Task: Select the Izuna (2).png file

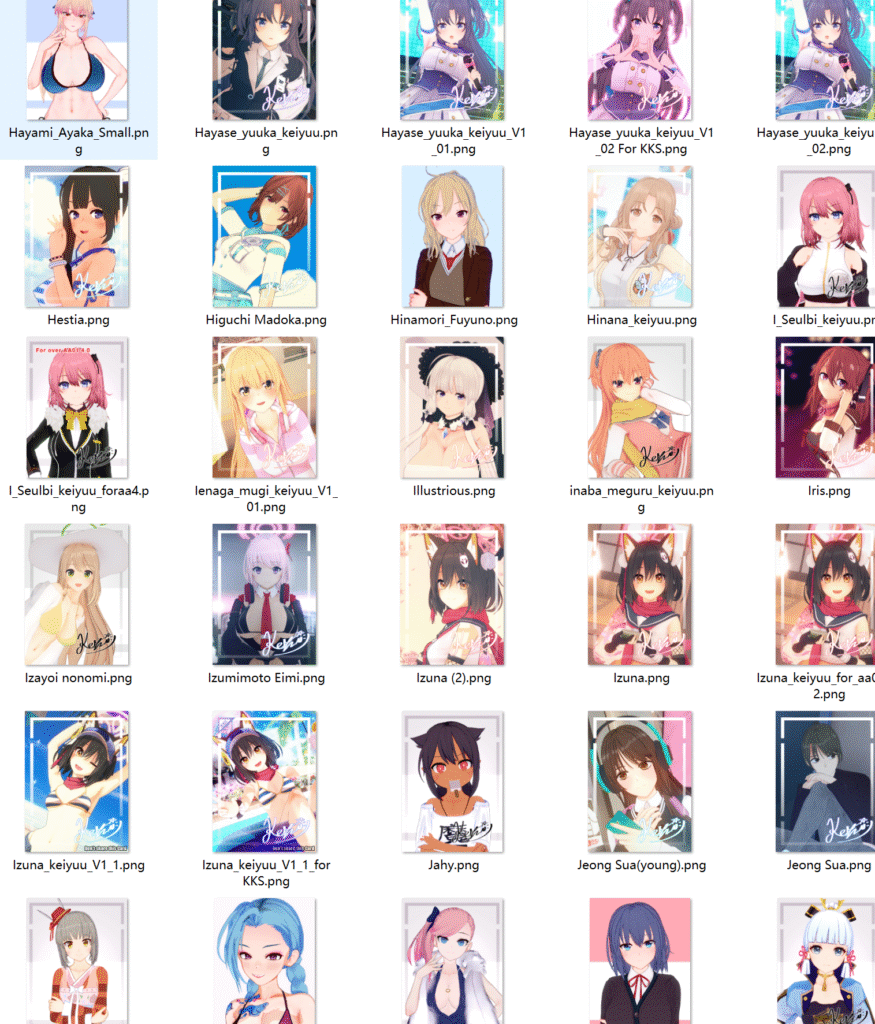Action: click(453, 594)
